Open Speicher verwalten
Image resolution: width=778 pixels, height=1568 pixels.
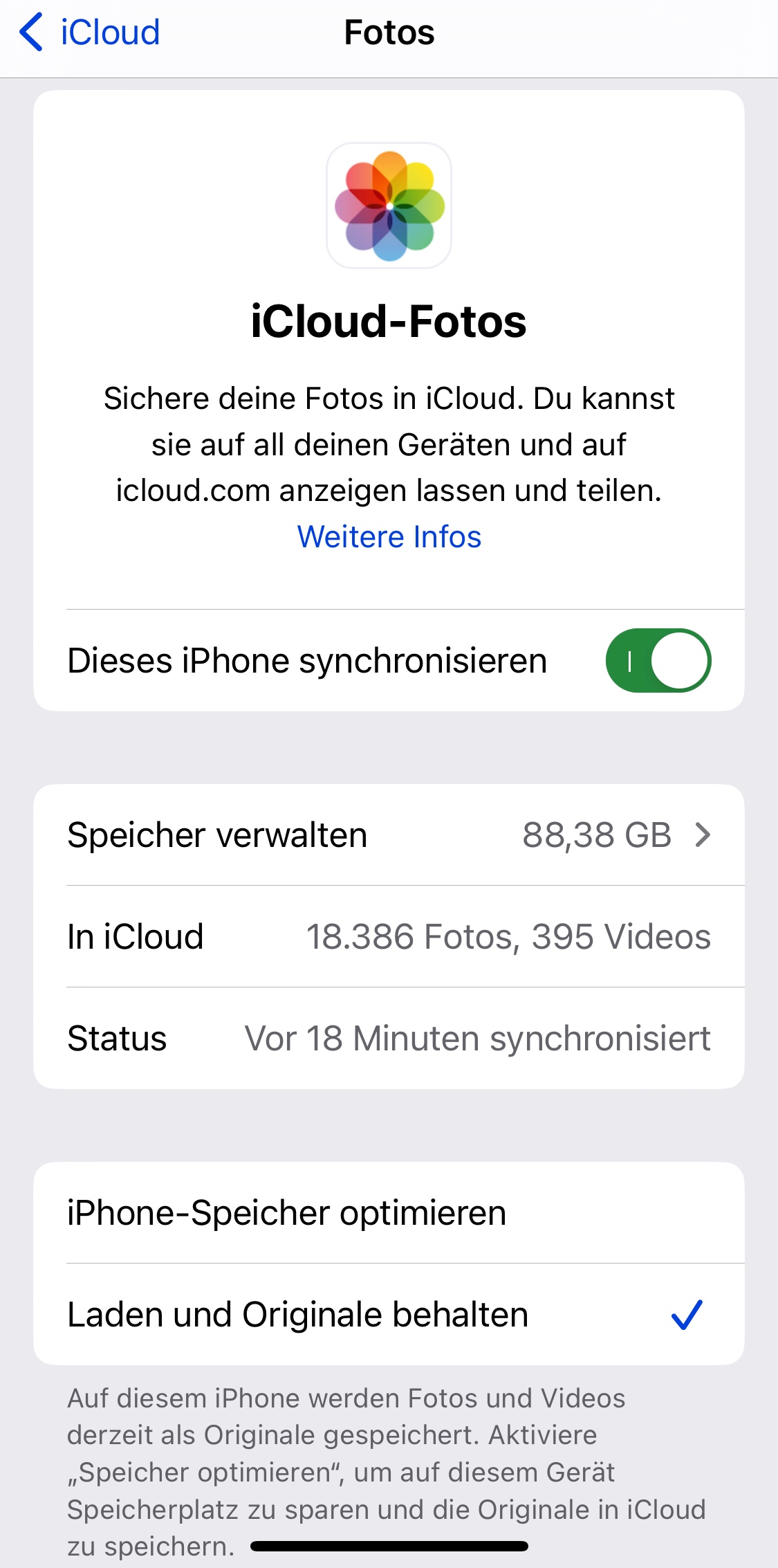[389, 835]
